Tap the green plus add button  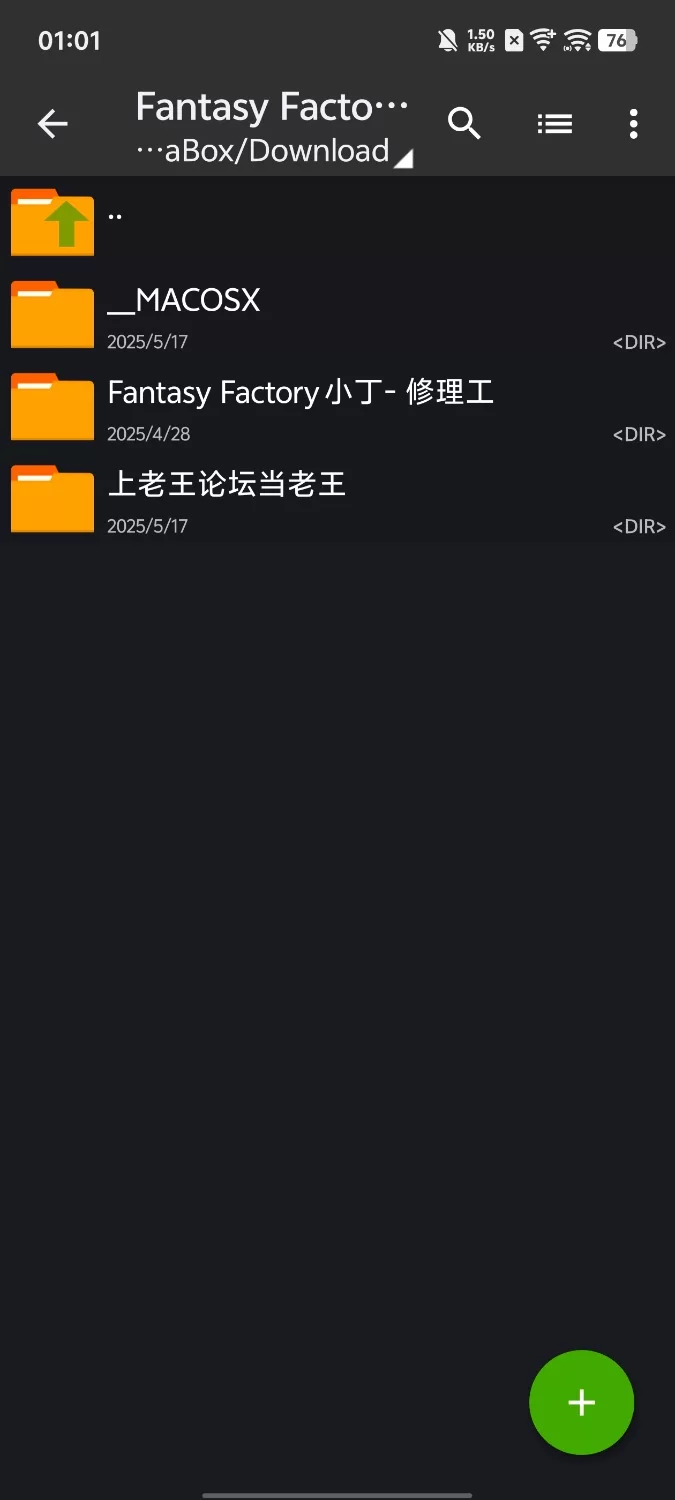pos(581,1402)
